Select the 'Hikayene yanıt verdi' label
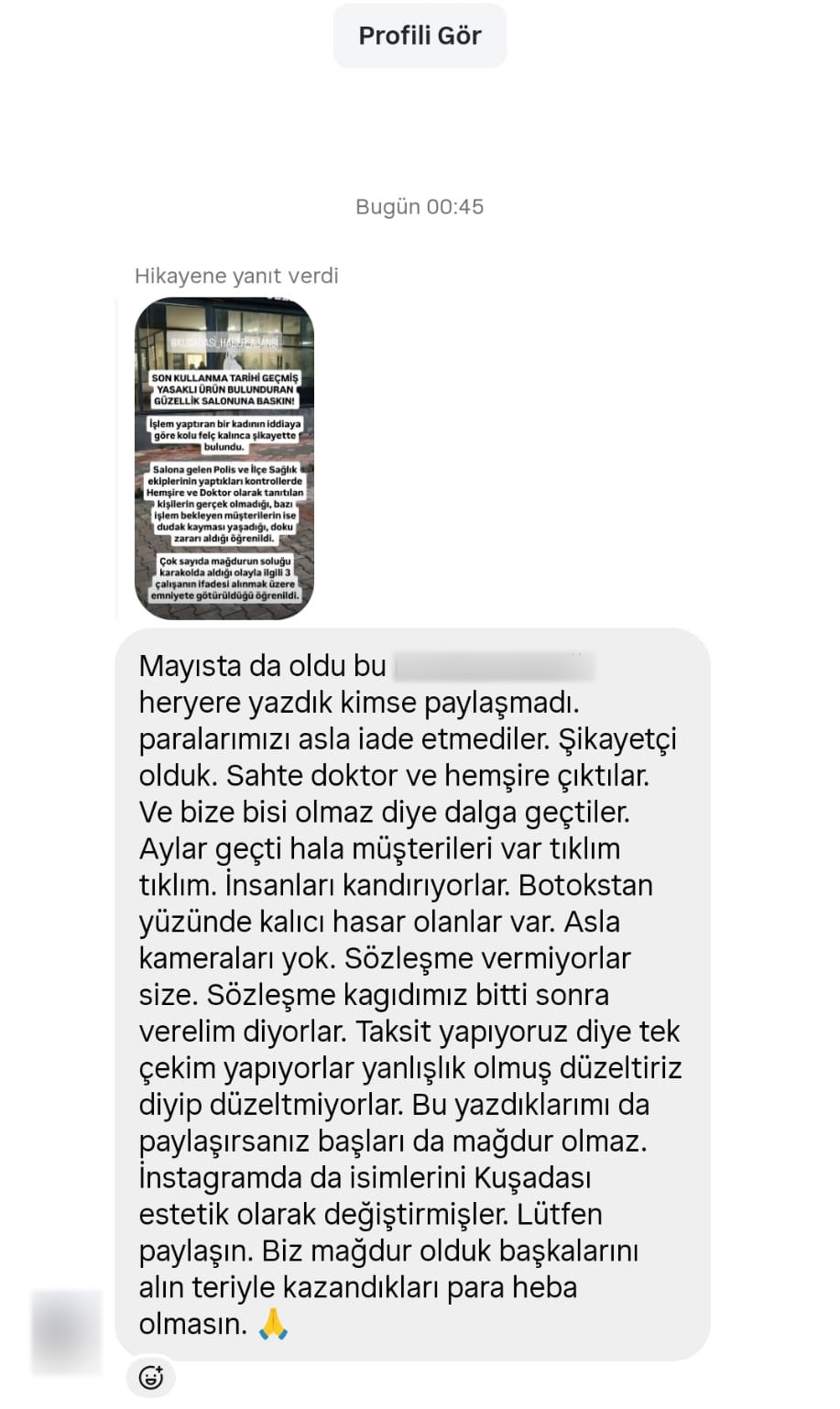This screenshot has width=840, height=1409. tap(236, 275)
